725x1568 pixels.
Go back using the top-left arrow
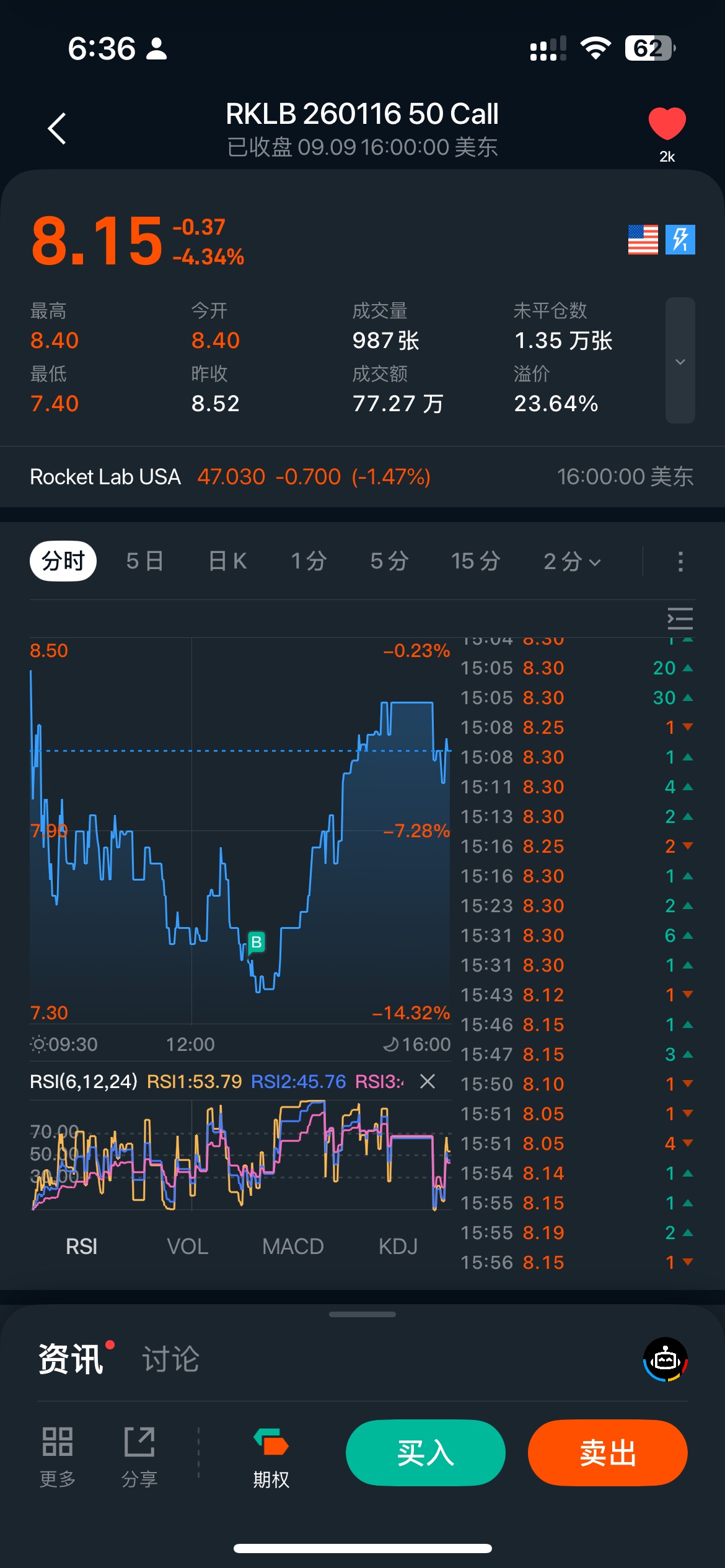pos(57,129)
